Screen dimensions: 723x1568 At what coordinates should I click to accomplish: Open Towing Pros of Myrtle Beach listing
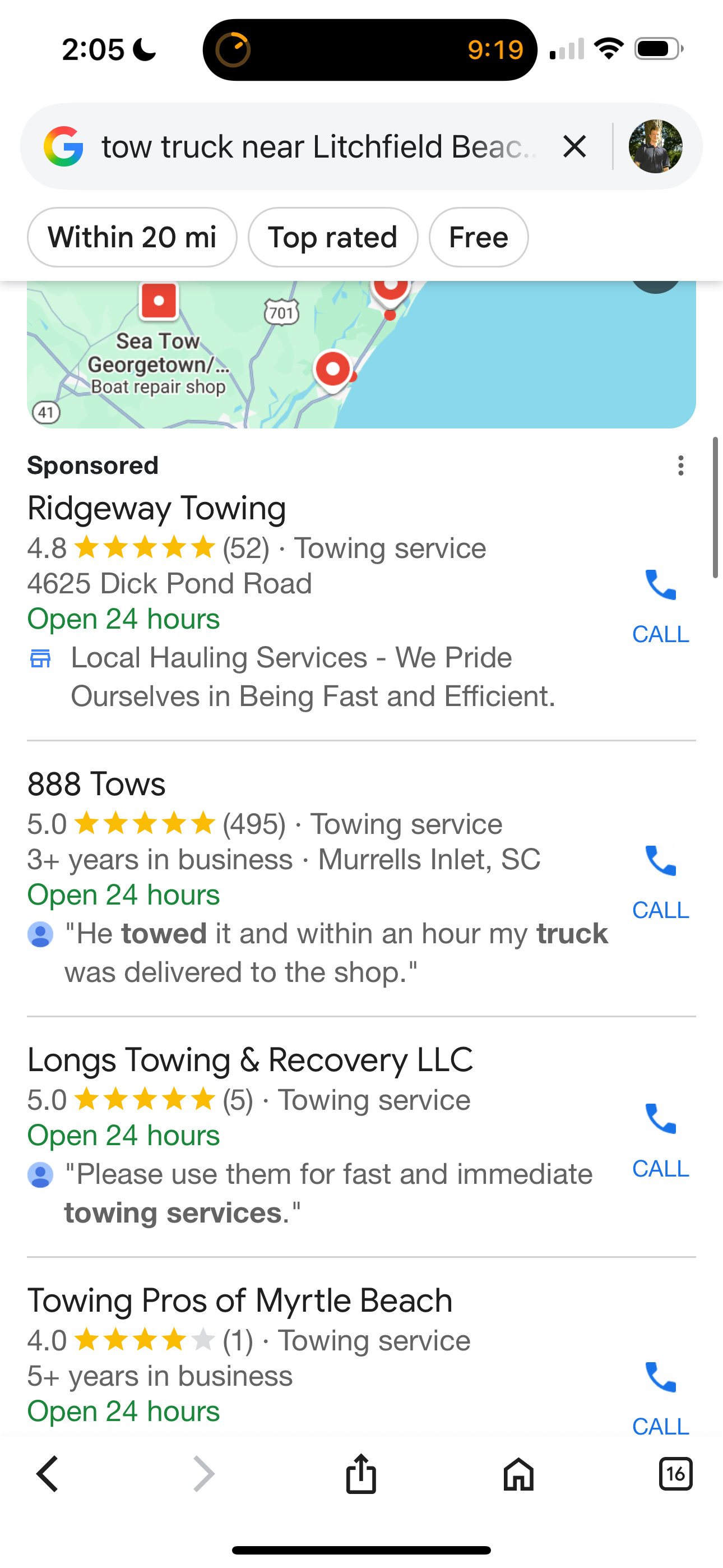pos(240,1301)
